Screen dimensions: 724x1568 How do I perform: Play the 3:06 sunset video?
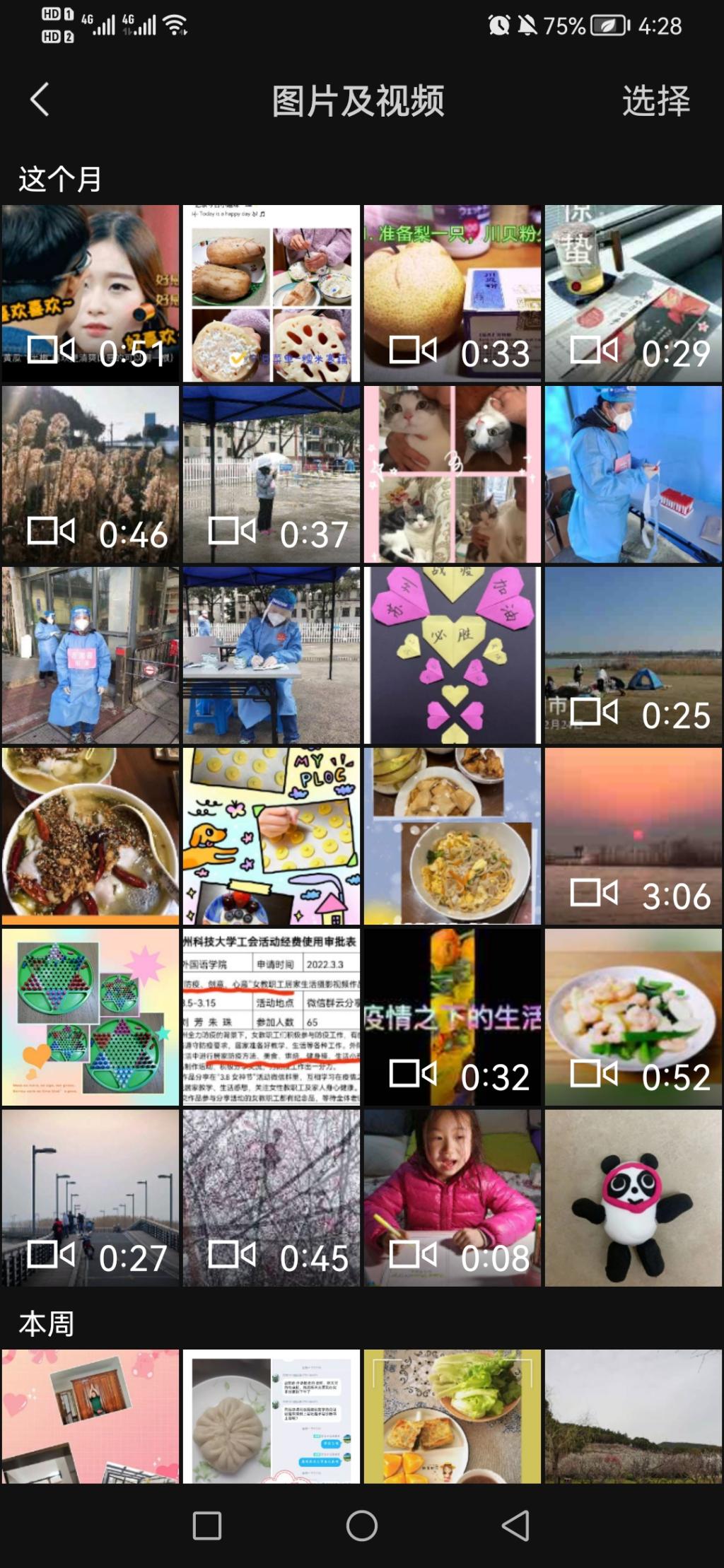(x=633, y=836)
